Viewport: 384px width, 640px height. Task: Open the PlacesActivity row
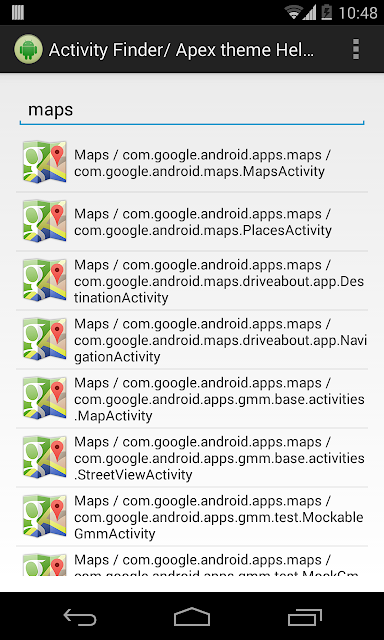(192, 222)
